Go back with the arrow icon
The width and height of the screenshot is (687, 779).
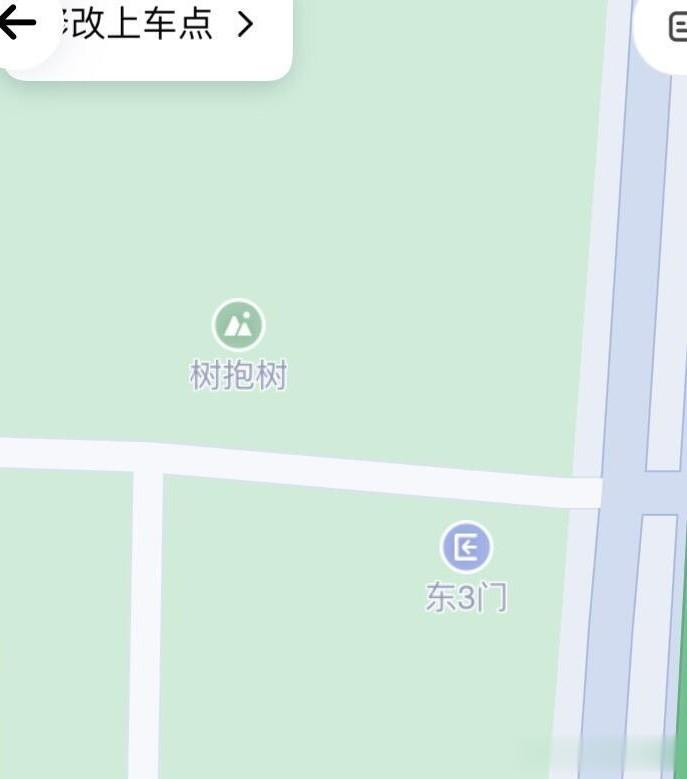(x=18, y=23)
